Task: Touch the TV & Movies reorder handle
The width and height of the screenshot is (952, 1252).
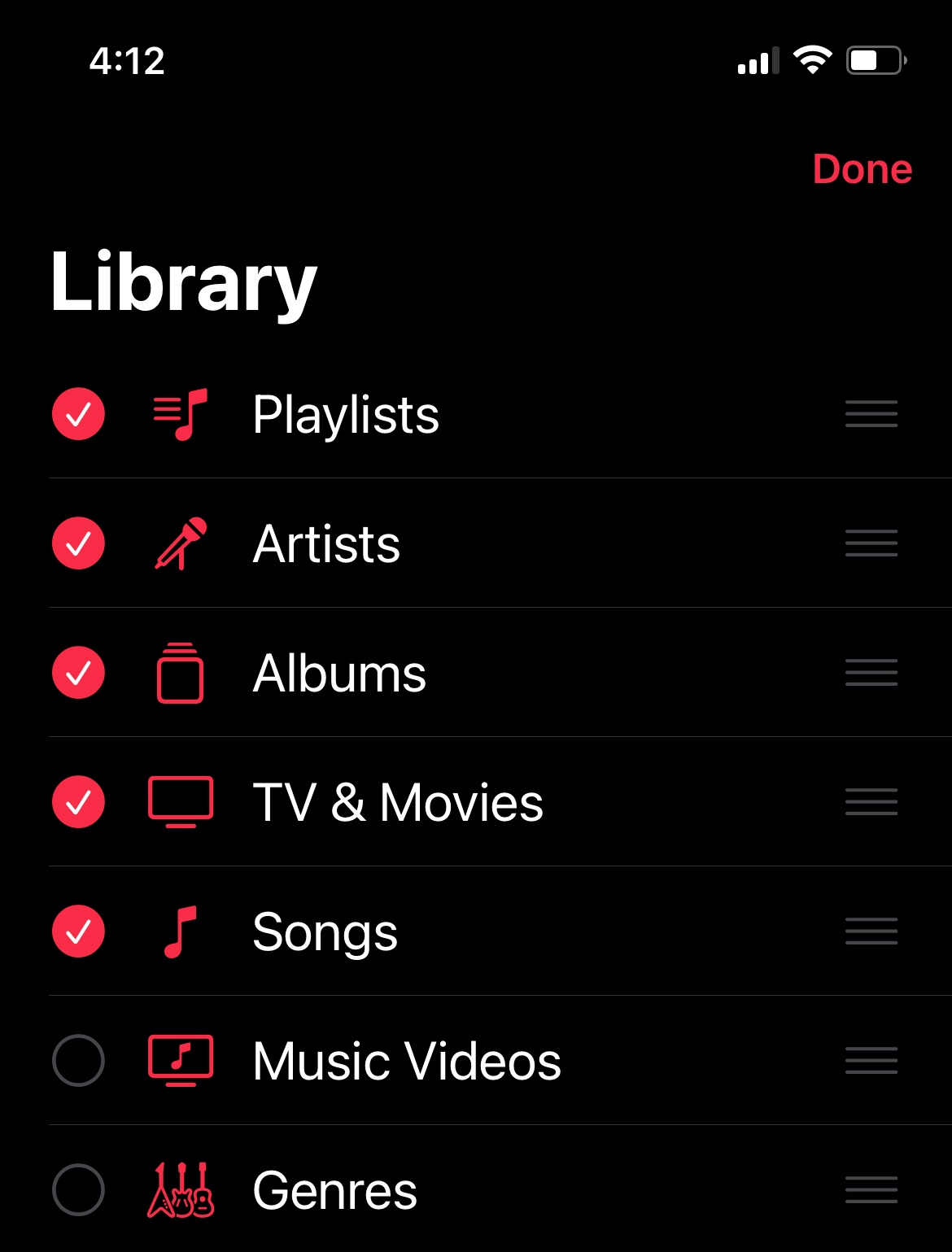Action: 871,802
